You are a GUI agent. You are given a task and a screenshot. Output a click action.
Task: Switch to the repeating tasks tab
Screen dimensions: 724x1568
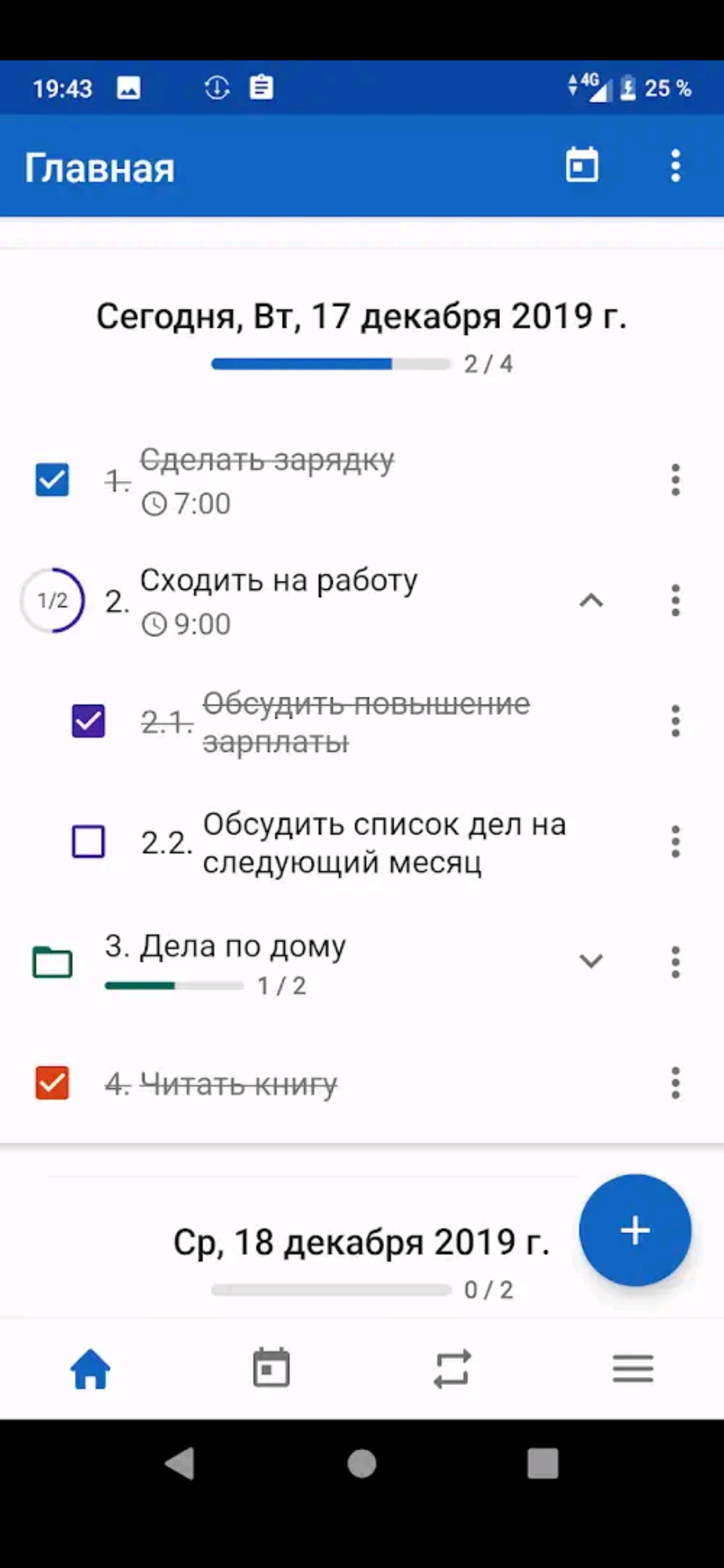click(452, 1368)
